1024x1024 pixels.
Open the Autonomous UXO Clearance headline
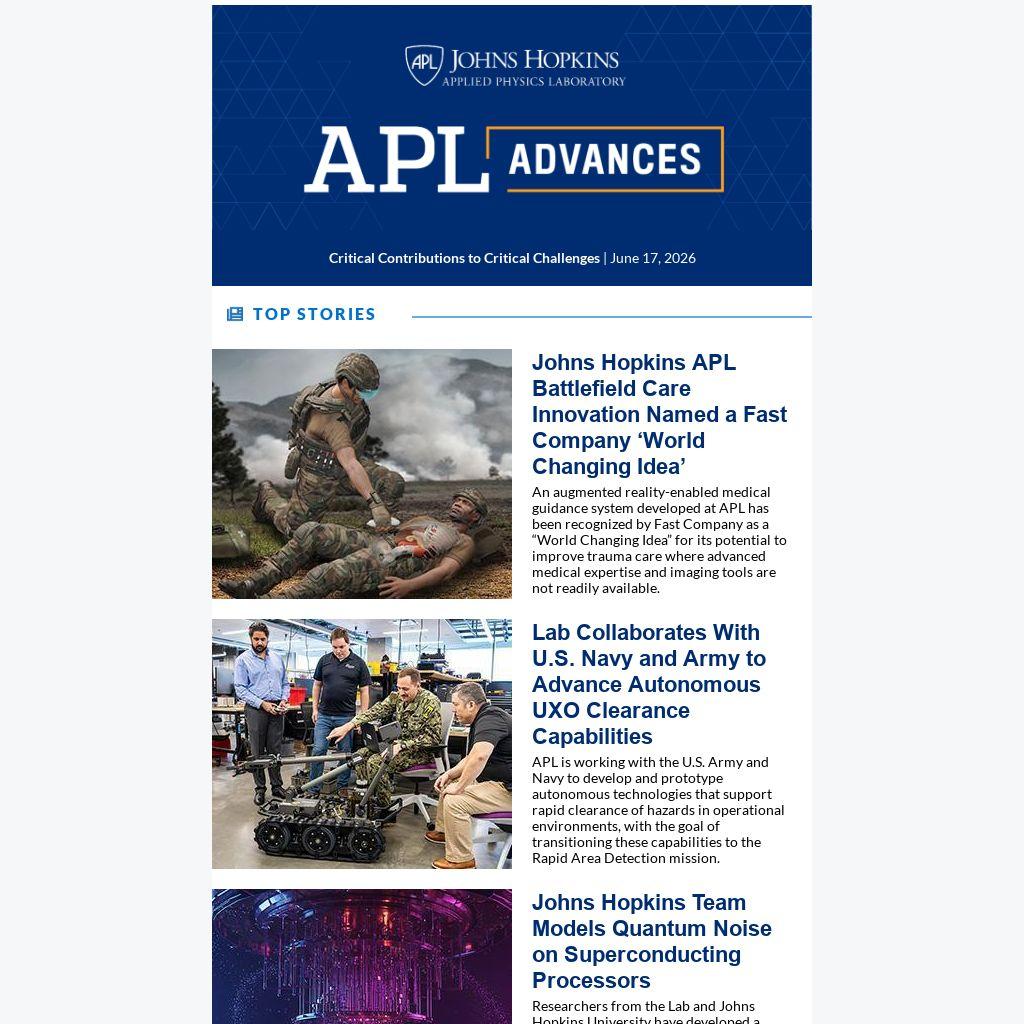(x=648, y=684)
